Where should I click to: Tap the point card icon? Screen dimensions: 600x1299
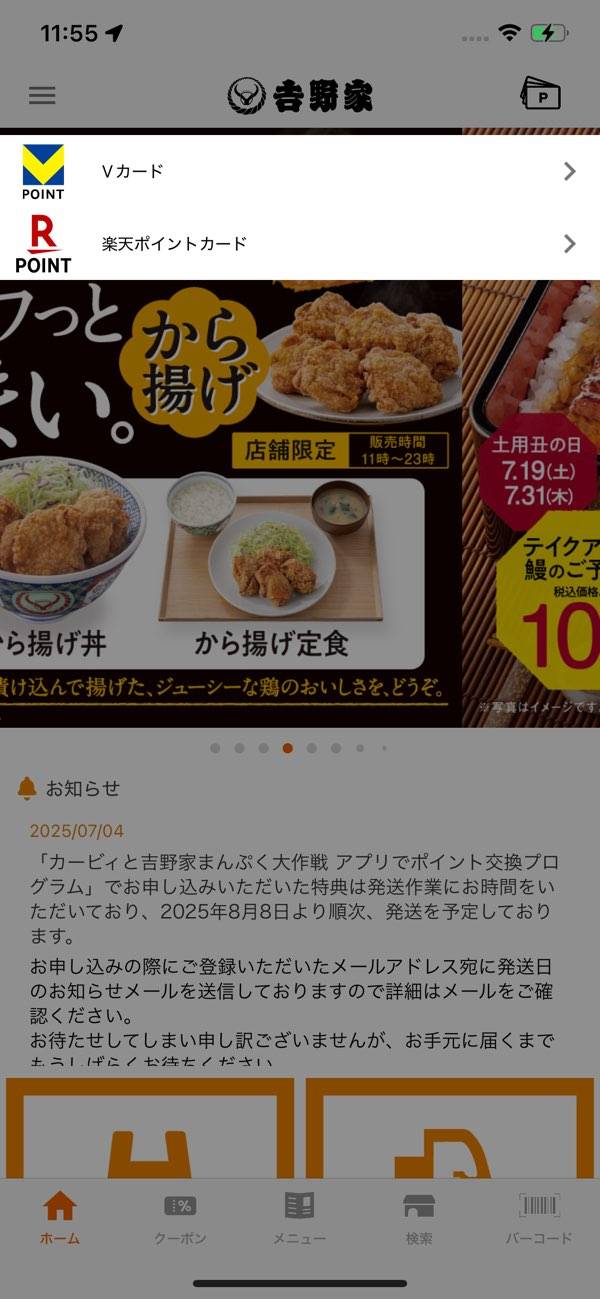(x=540, y=95)
